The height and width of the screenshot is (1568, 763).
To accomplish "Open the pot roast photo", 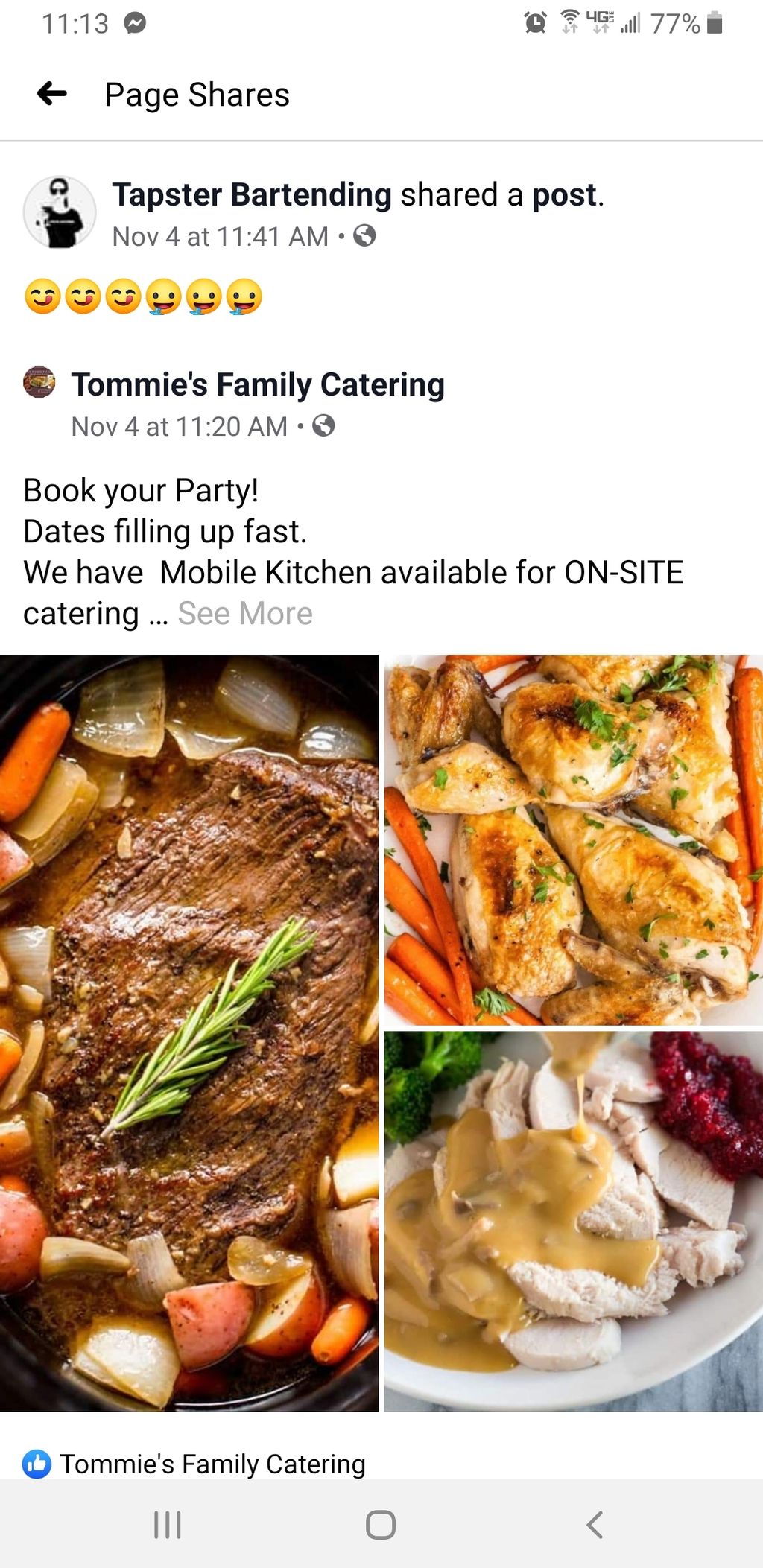I will tap(189, 1032).
